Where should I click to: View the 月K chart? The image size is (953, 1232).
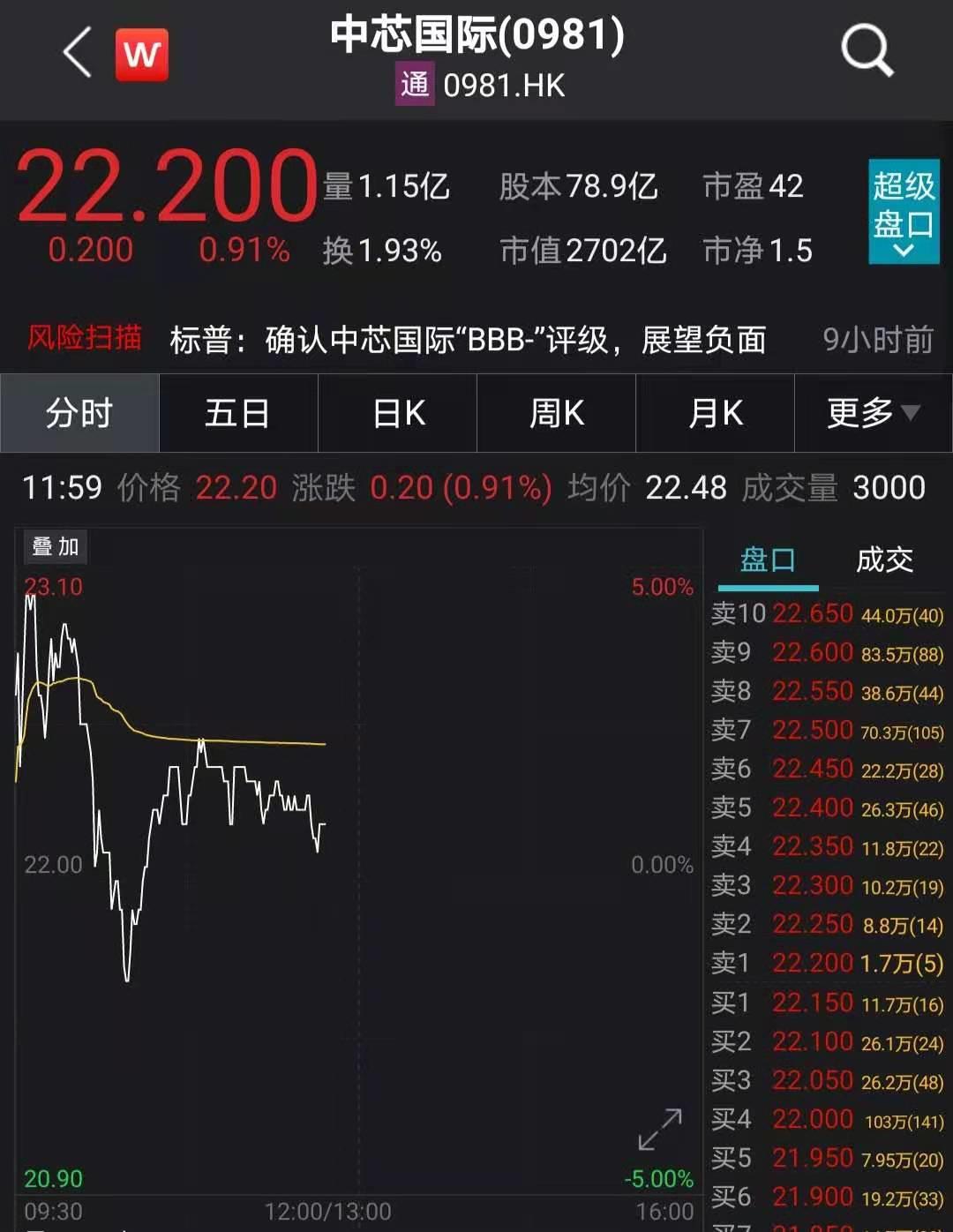point(716,413)
